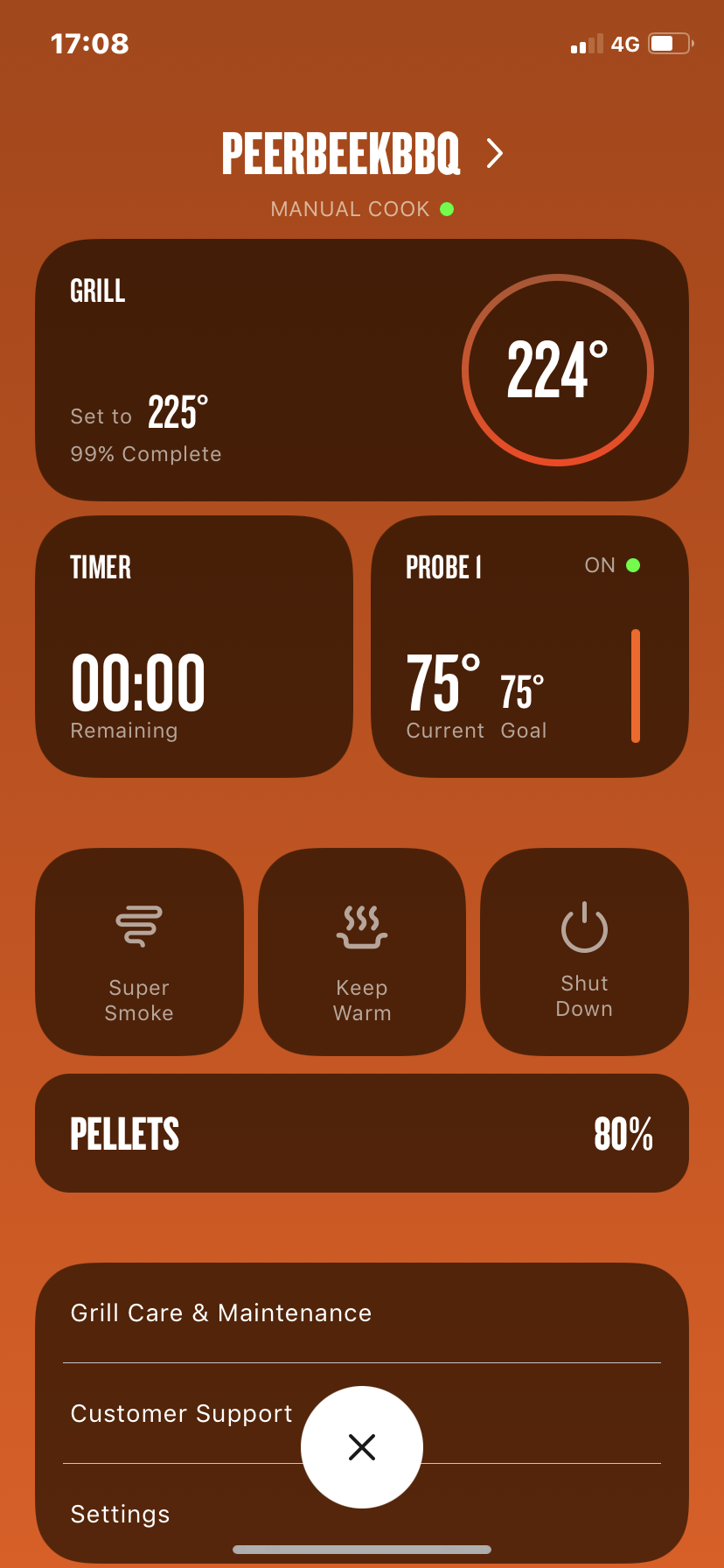Open the PEERBEEKBBQ grill details chevron
Screen dimensions: 724x1568
coord(495,154)
